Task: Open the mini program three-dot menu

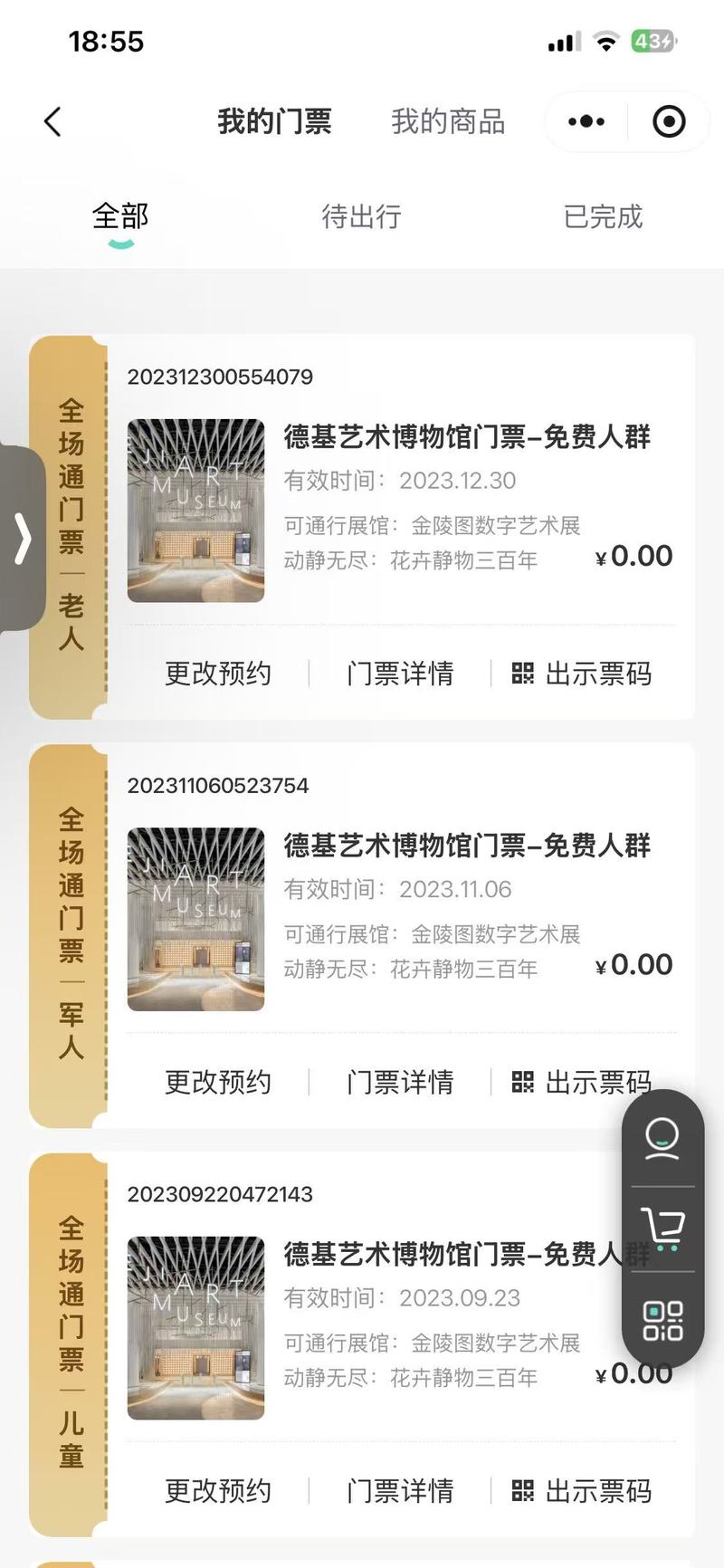Action: [586, 121]
